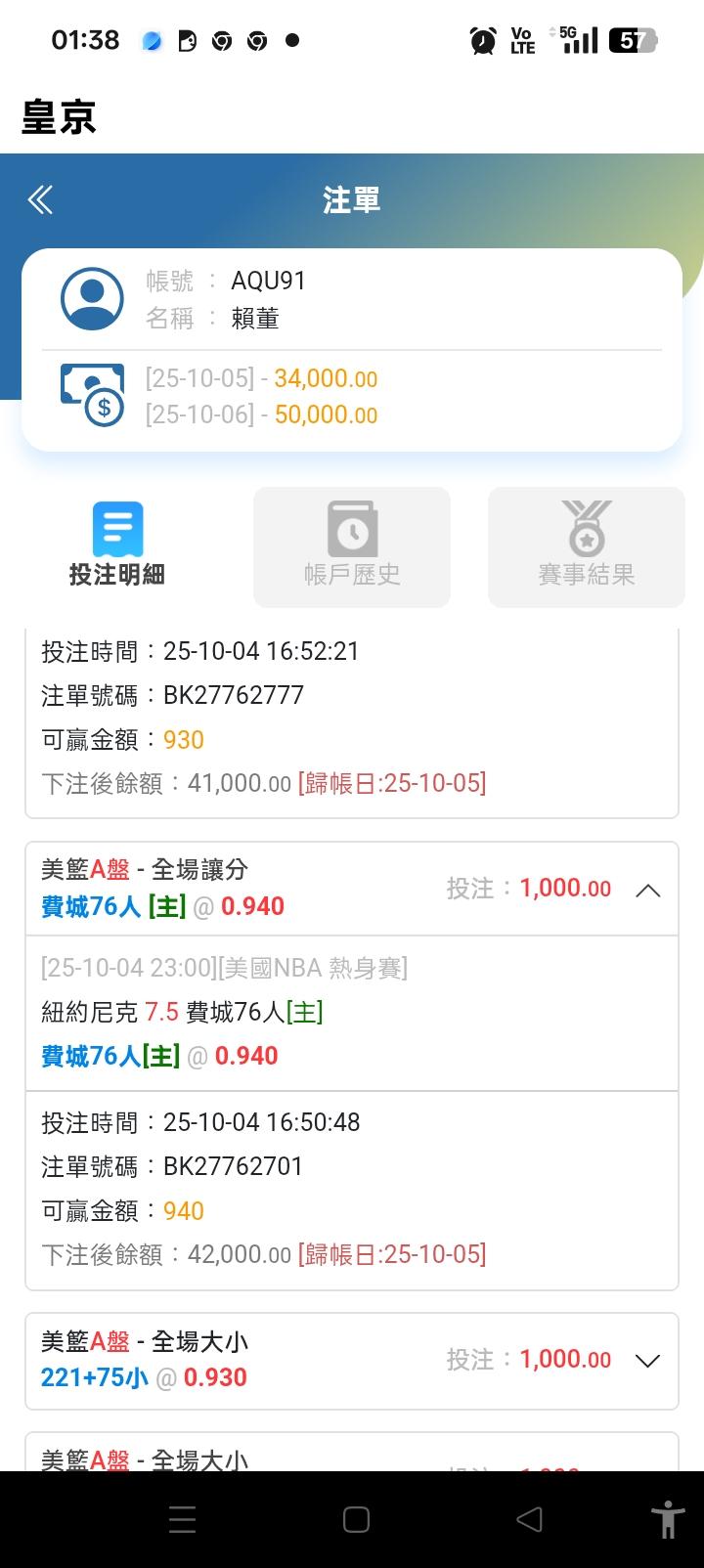
Task: Switch to the 投注明細 tab
Action: point(117,546)
